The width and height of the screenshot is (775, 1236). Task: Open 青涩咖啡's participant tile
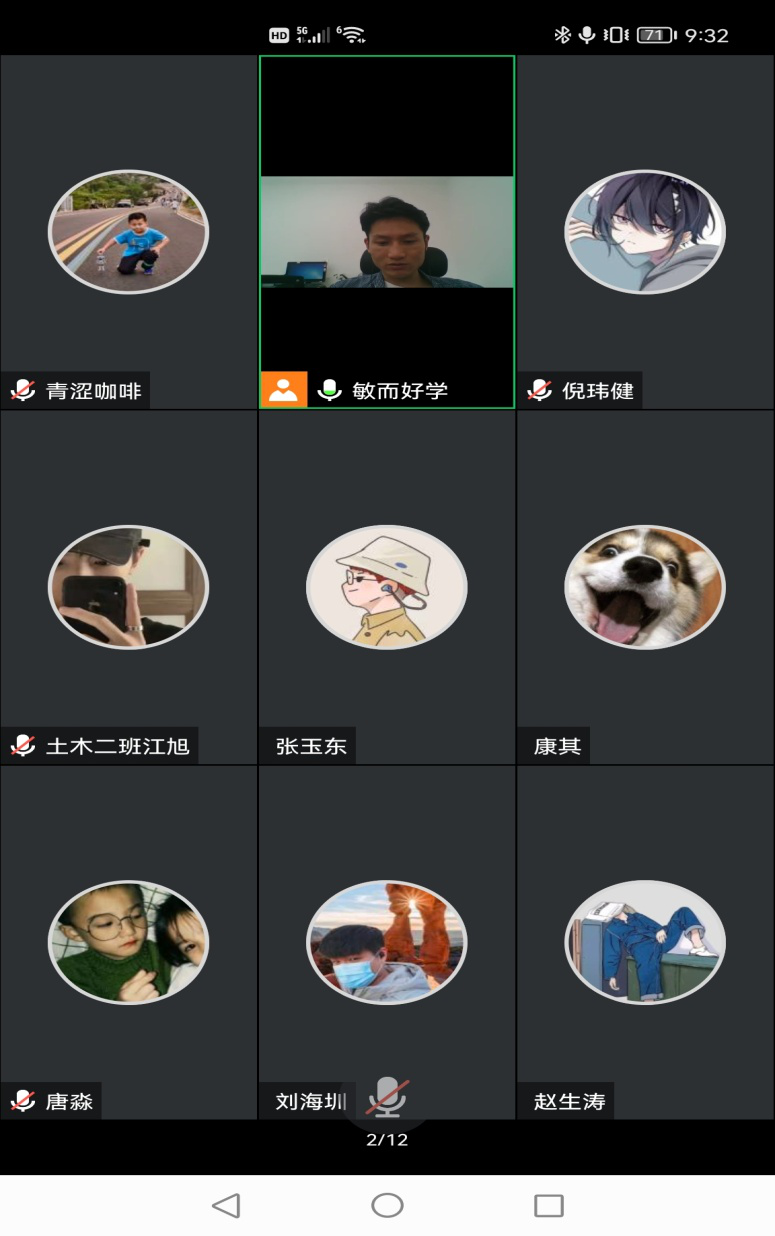[128, 232]
